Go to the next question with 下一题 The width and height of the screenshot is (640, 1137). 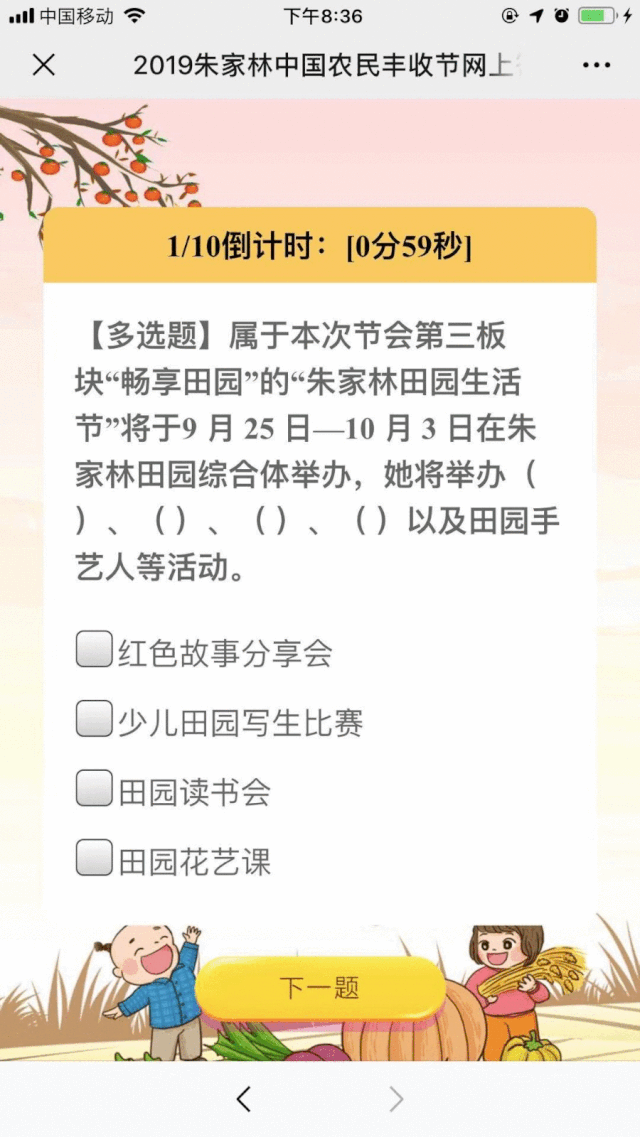(x=319, y=988)
